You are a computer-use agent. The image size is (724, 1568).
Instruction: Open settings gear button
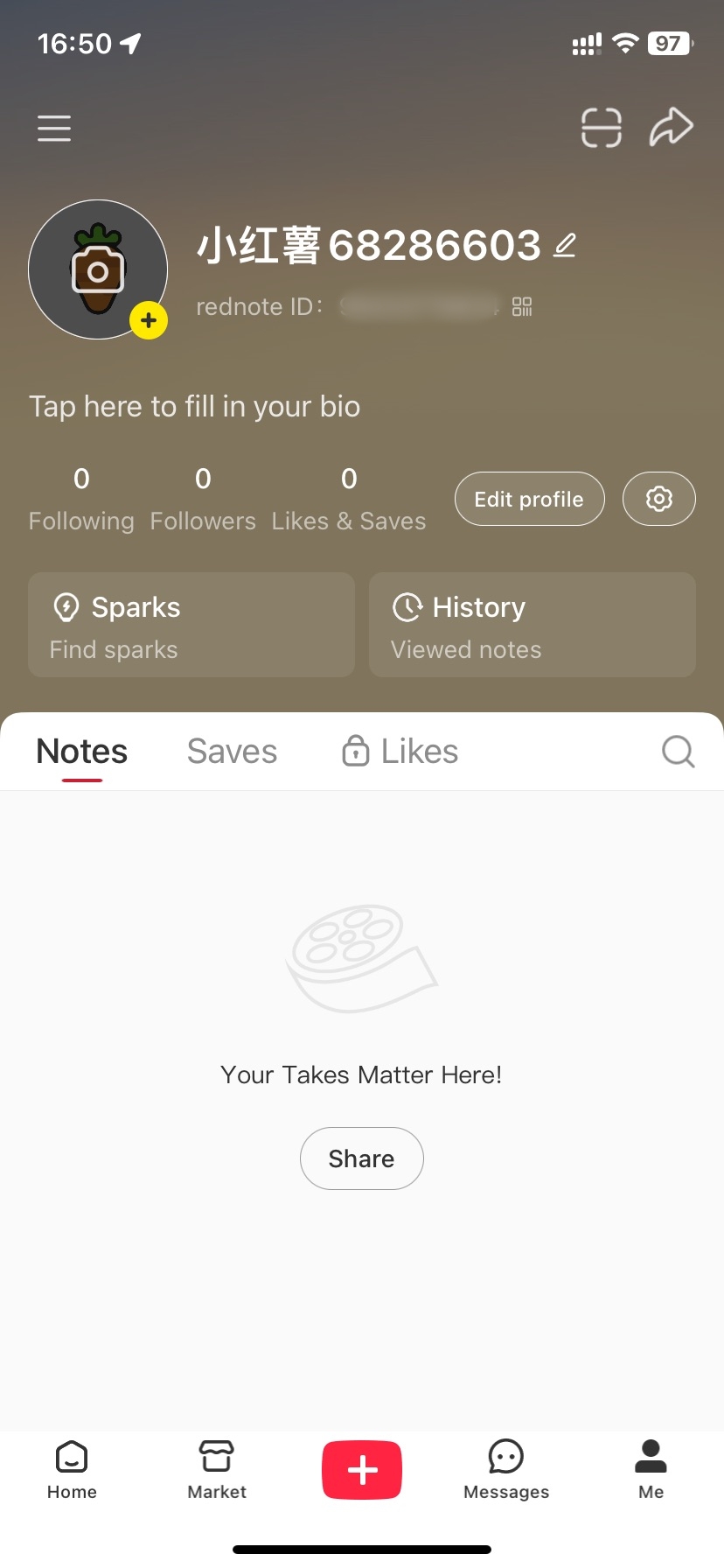[x=659, y=499]
